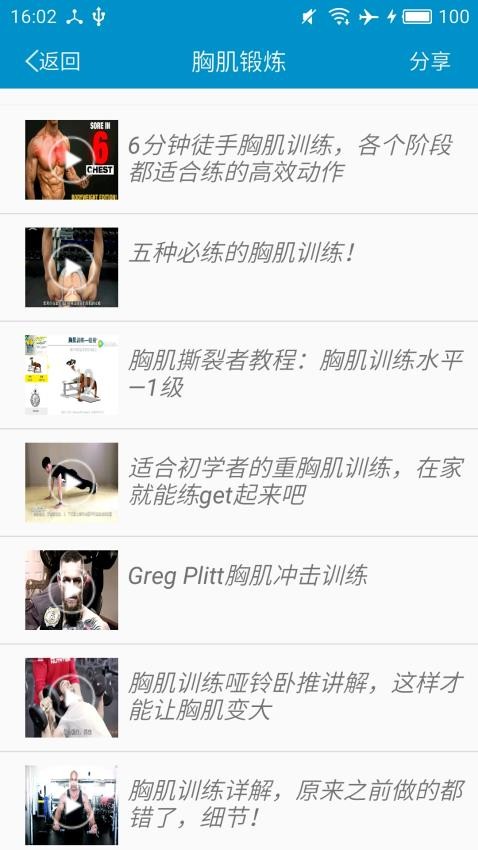Open the video 五种必练的胸肌训练
Viewport: 478px width, 850px height.
239,268
